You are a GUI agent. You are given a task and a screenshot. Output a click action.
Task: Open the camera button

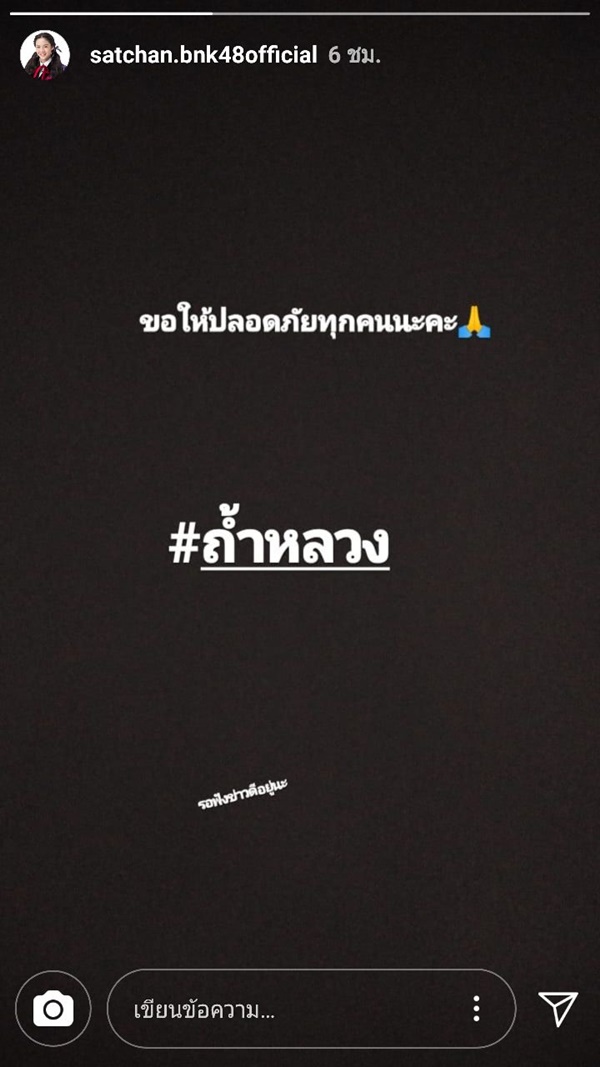click(x=53, y=1009)
